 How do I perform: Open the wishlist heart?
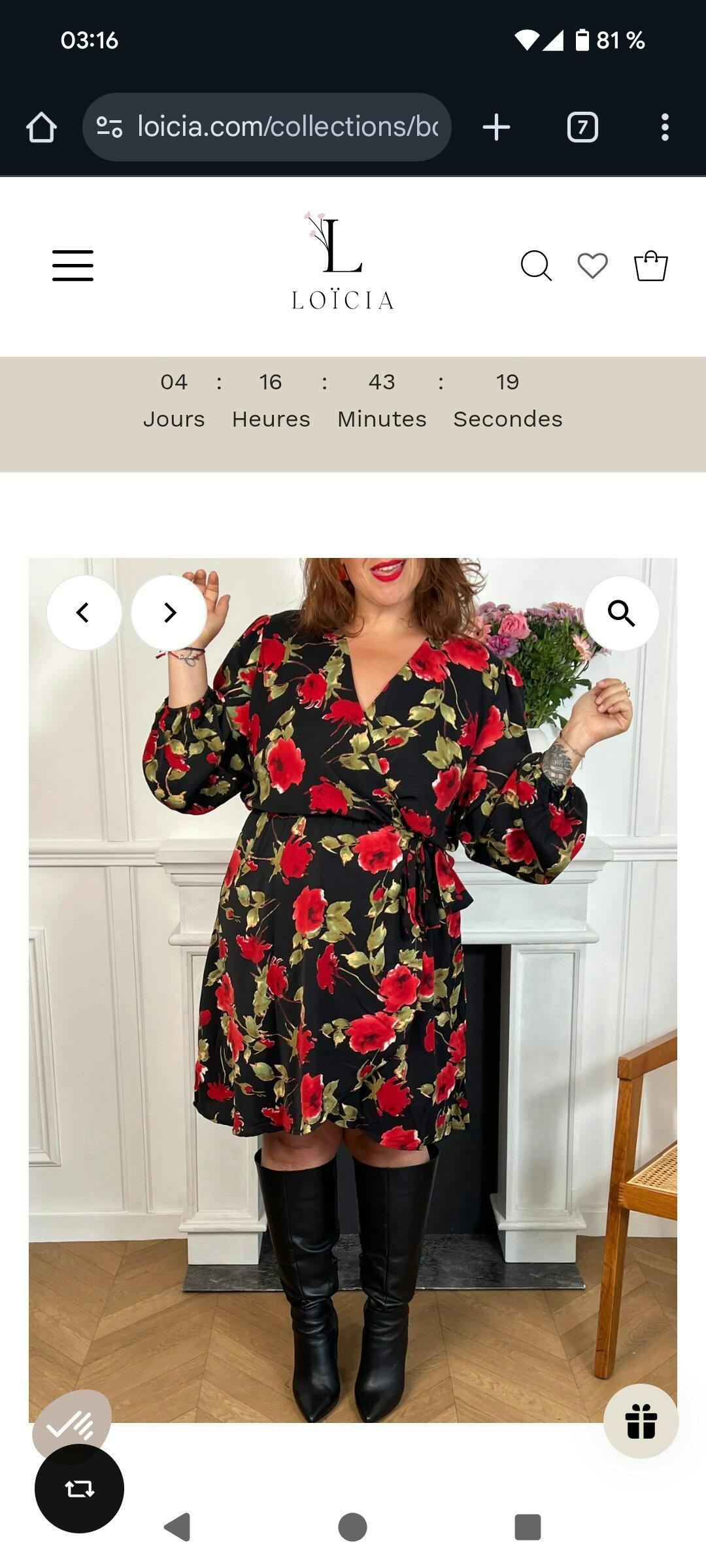pos(592,266)
